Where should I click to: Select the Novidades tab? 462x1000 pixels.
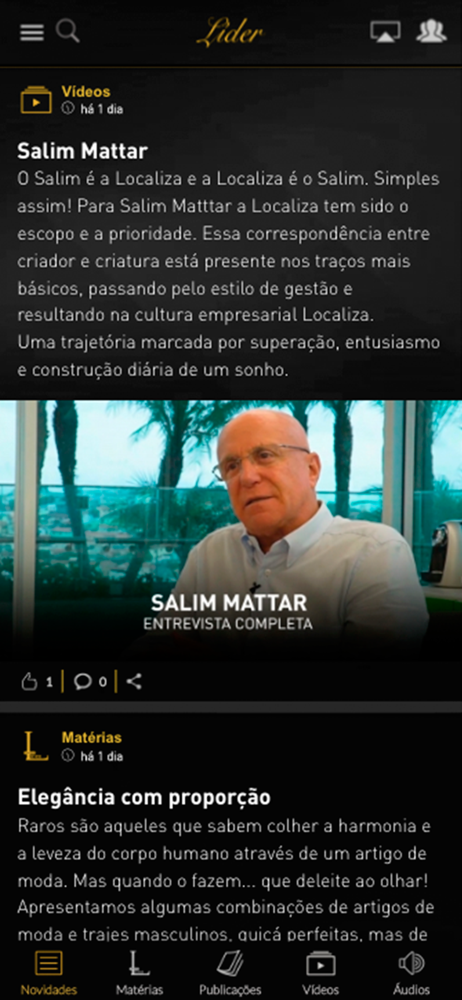click(48, 973)
